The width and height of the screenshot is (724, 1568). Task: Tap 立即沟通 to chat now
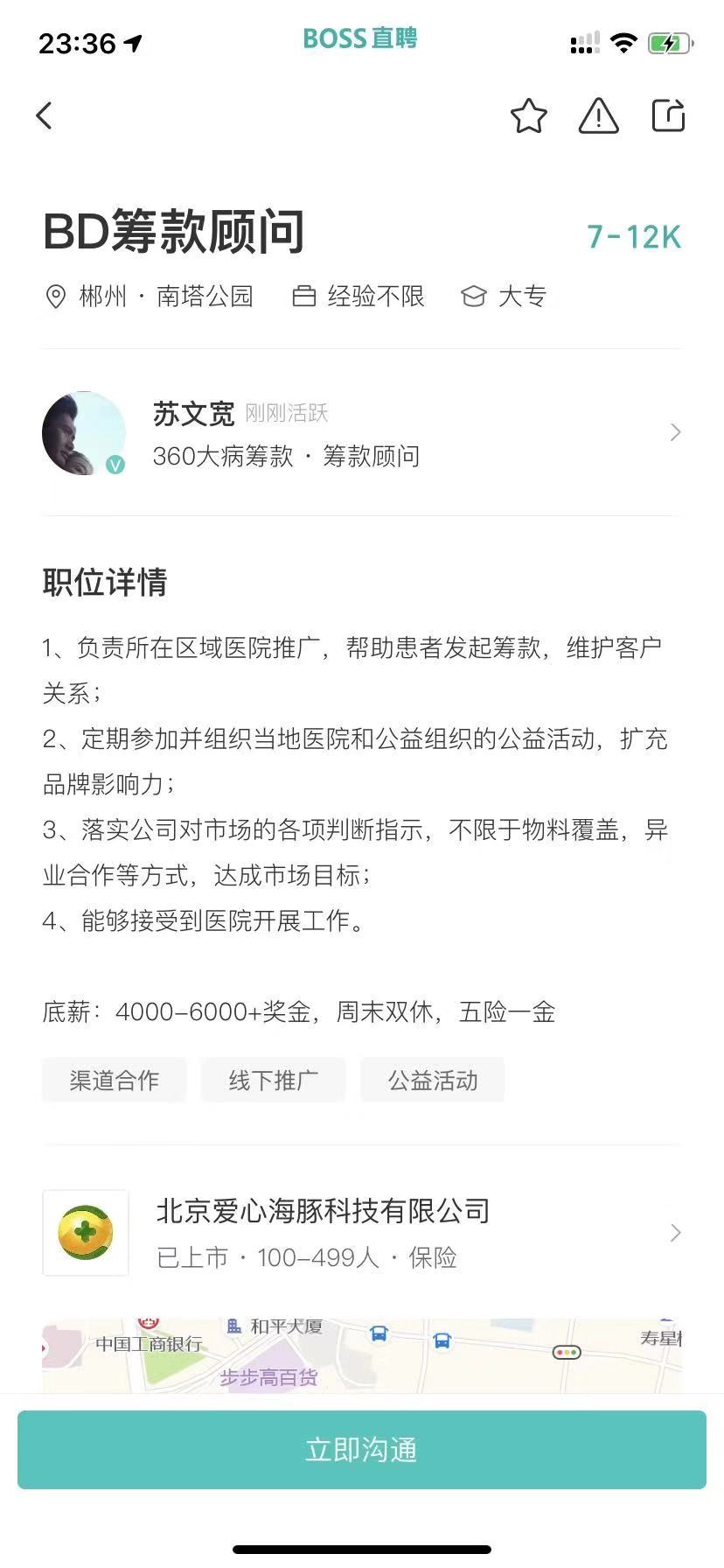[362, 1450]
